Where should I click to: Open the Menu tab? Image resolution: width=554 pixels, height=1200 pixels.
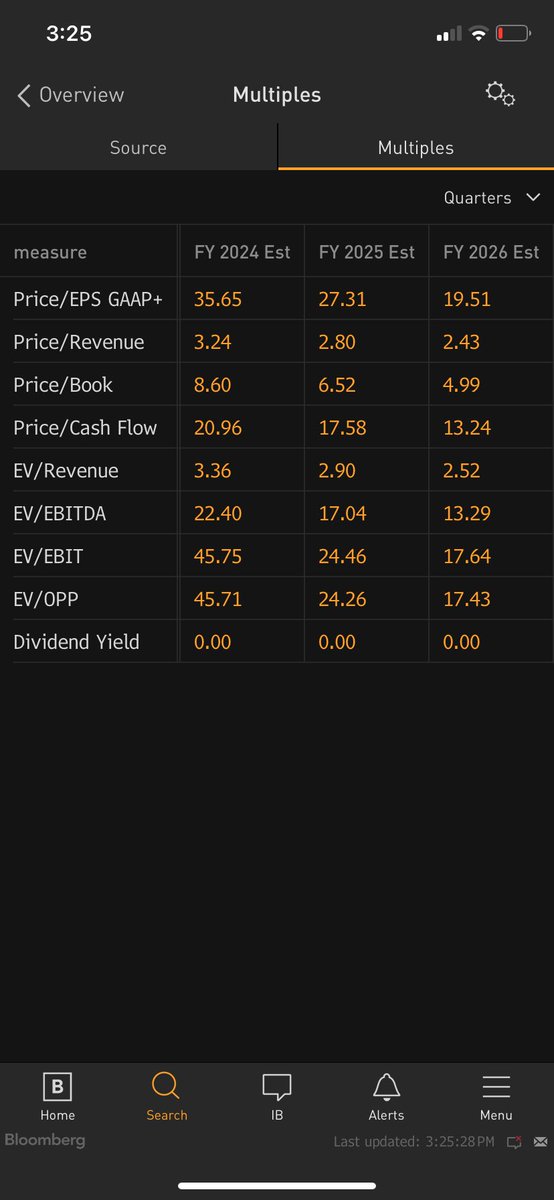[496, 1097]
